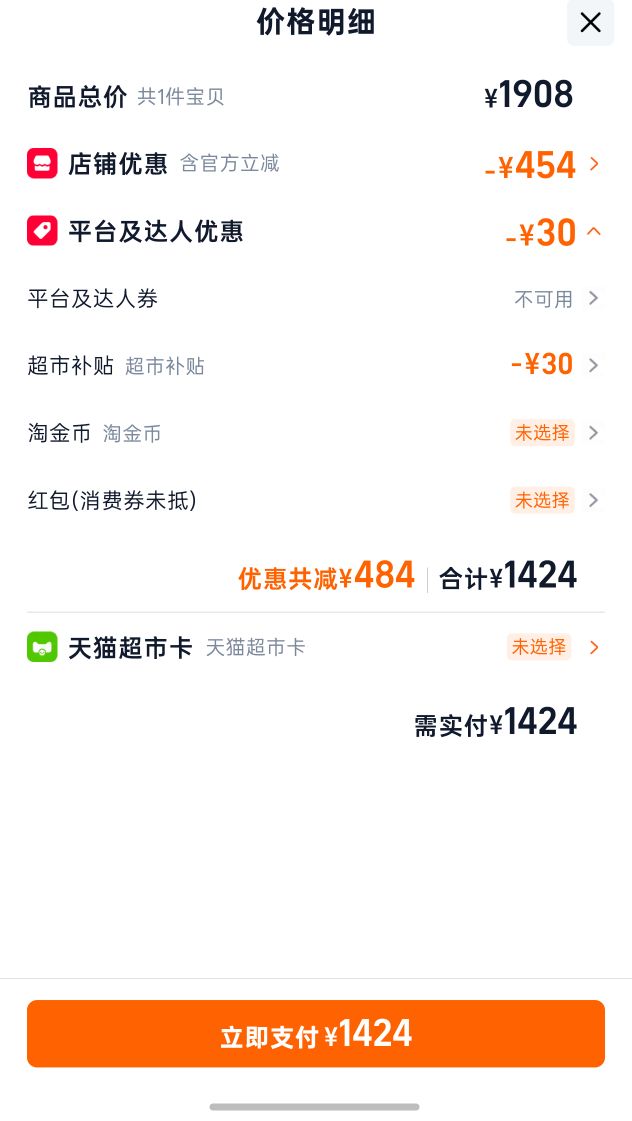View 超市补贴 discount options
Screen dimensions: 632x1121
315,365
